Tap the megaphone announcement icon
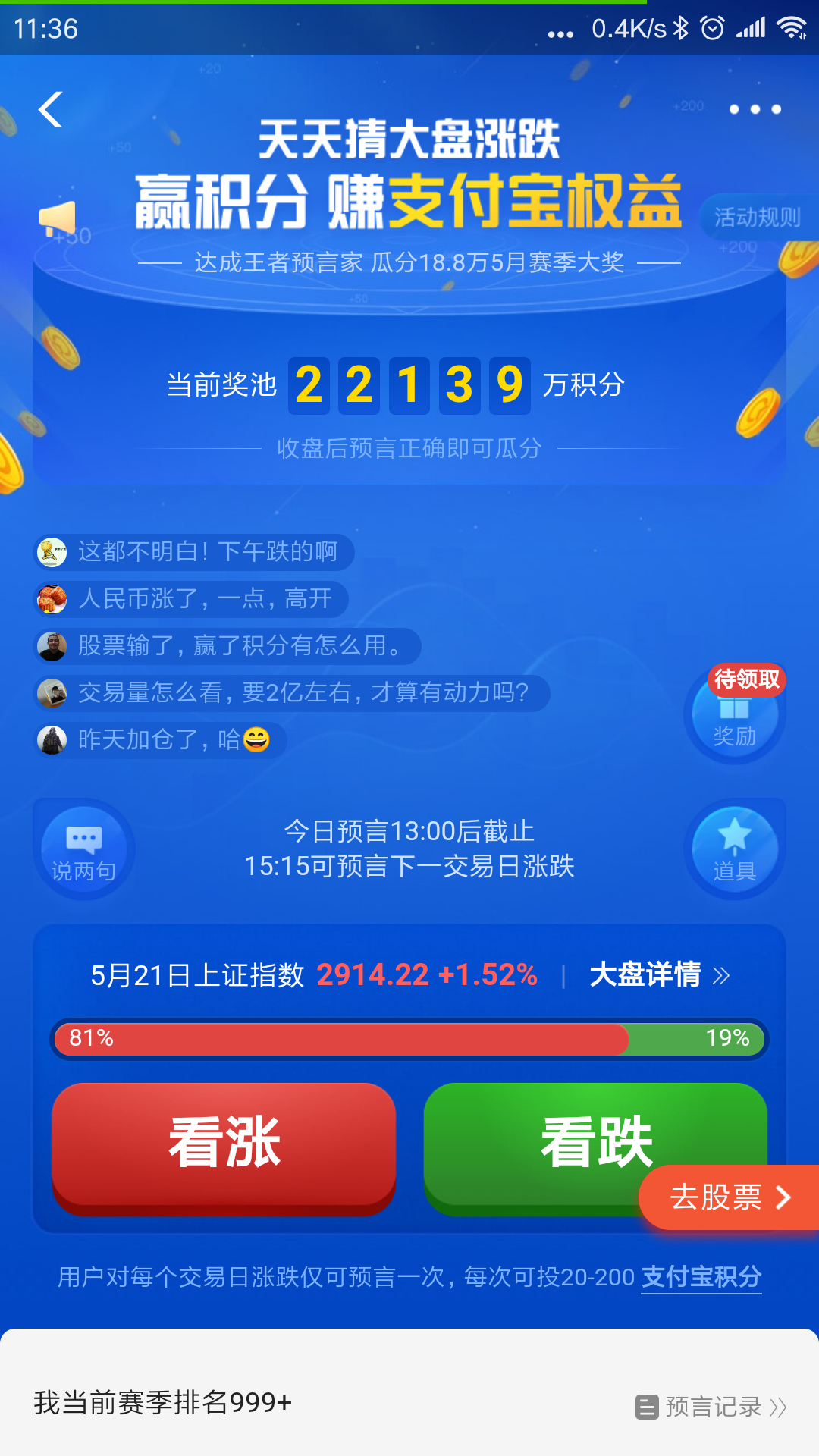 coord(57,218)
